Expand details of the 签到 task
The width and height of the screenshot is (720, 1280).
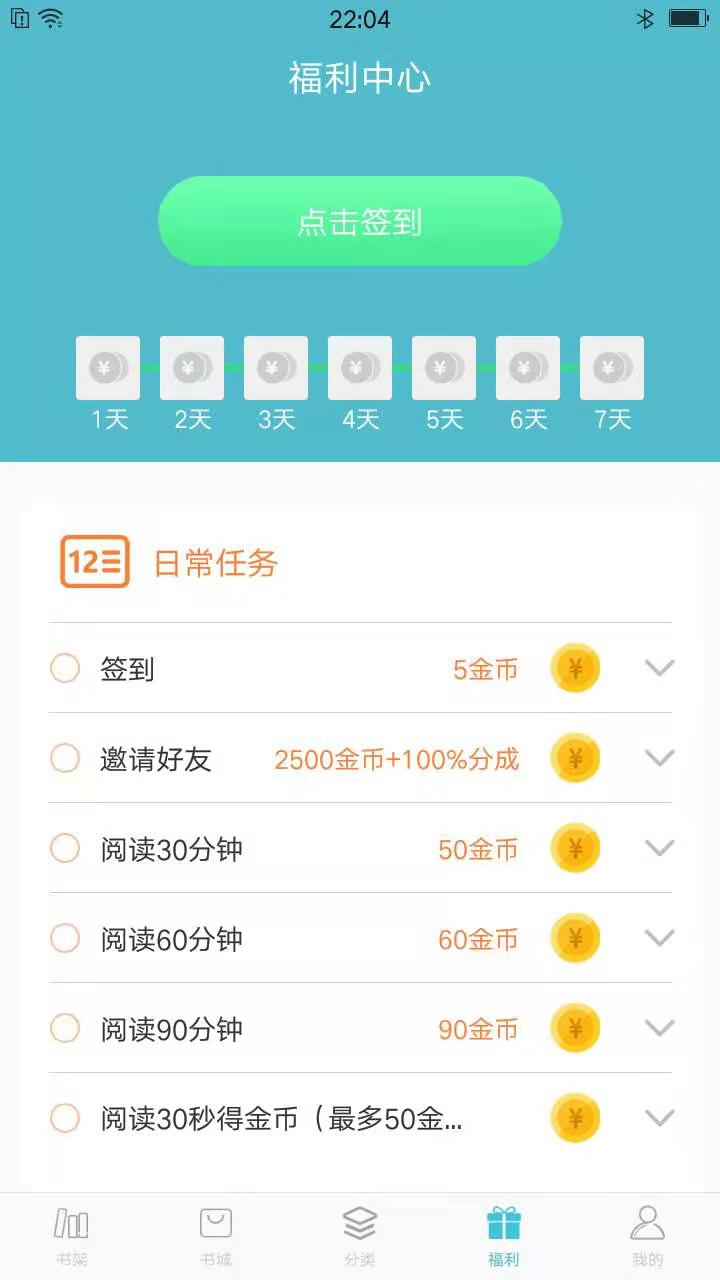pyautogui.click(x=659, y=668)
